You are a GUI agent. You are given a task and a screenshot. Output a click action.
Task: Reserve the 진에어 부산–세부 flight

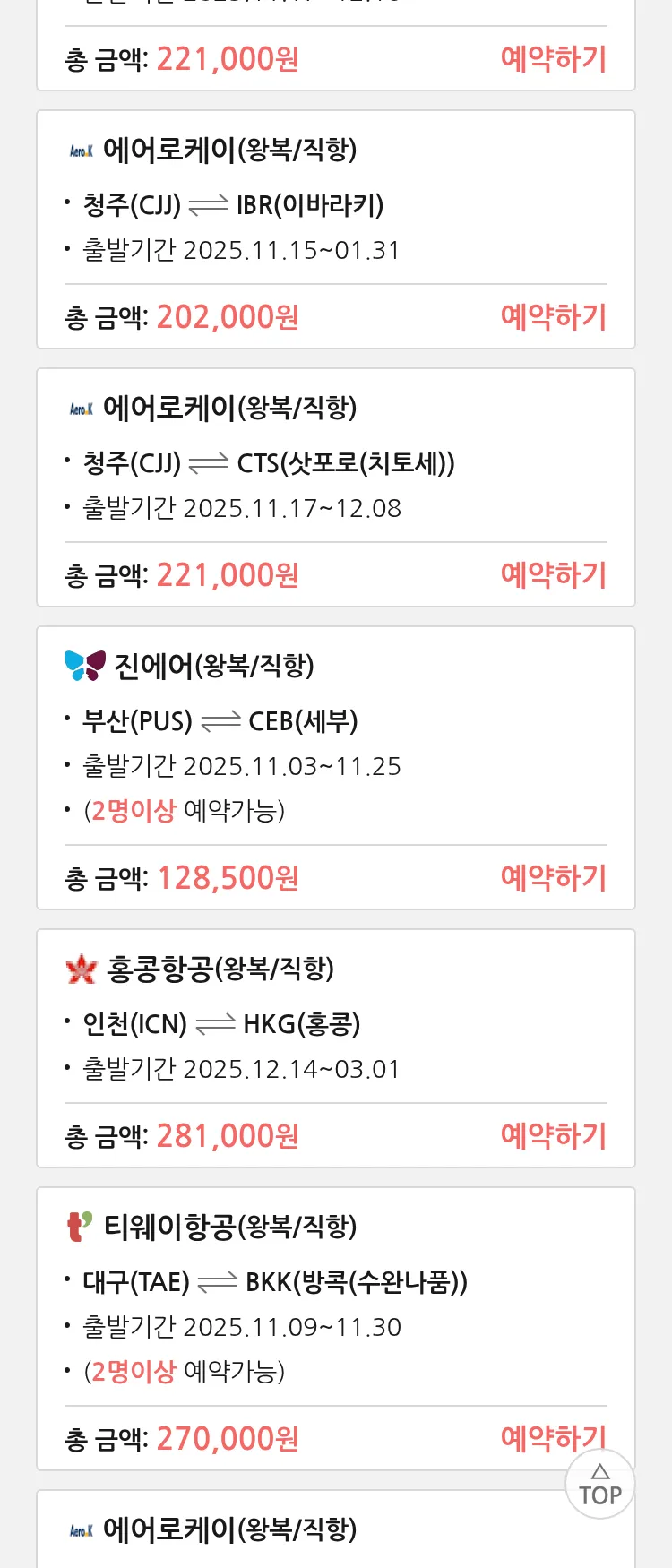coord(553,878)
